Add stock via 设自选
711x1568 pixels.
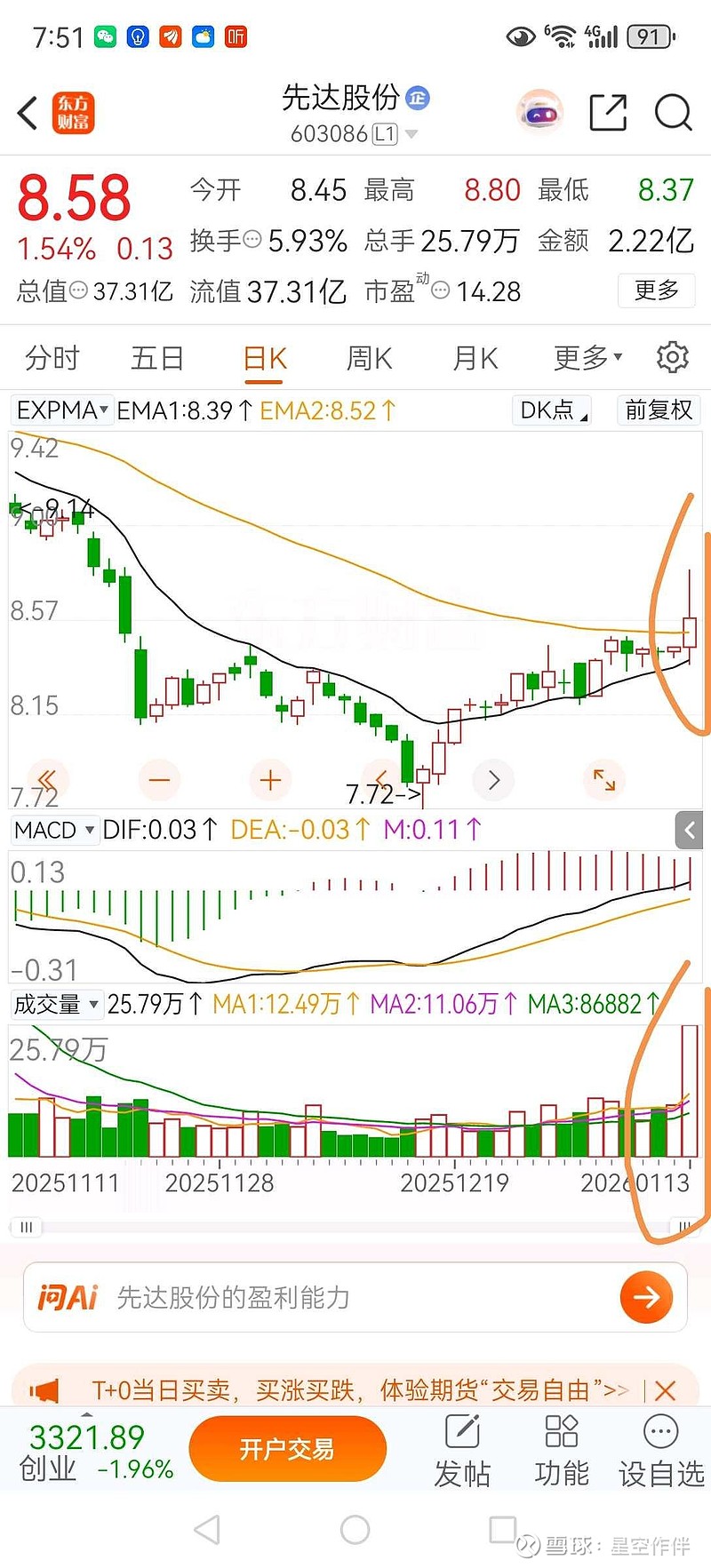661,1450
